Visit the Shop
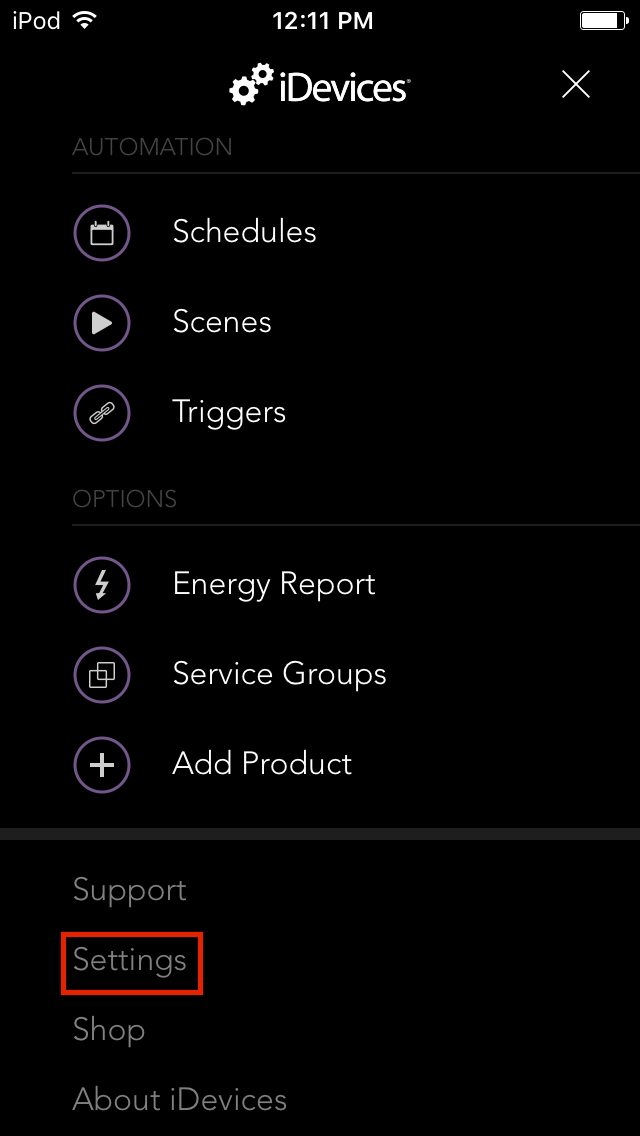The image size is (640, 1136). coord(109,1030)
